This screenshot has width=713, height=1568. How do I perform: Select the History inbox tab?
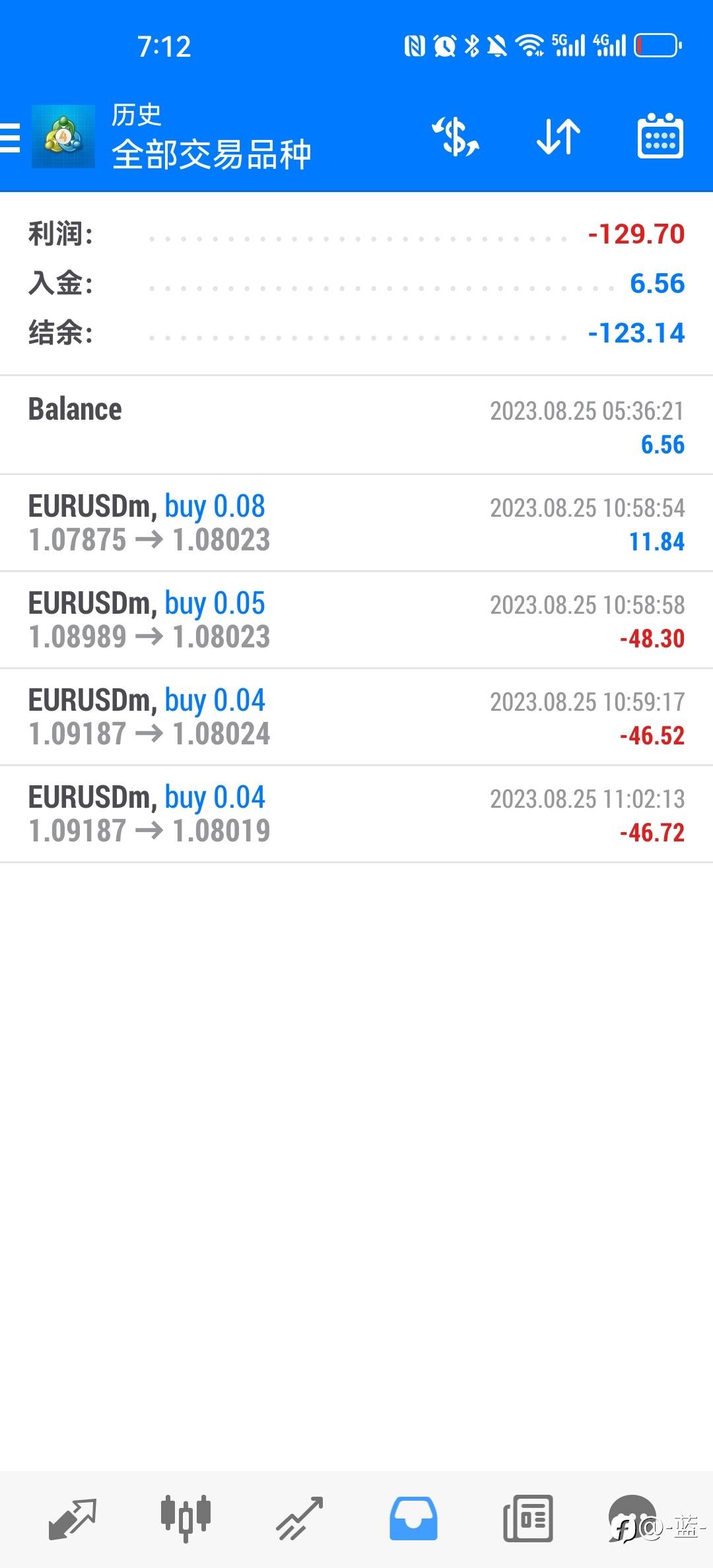413,1518
